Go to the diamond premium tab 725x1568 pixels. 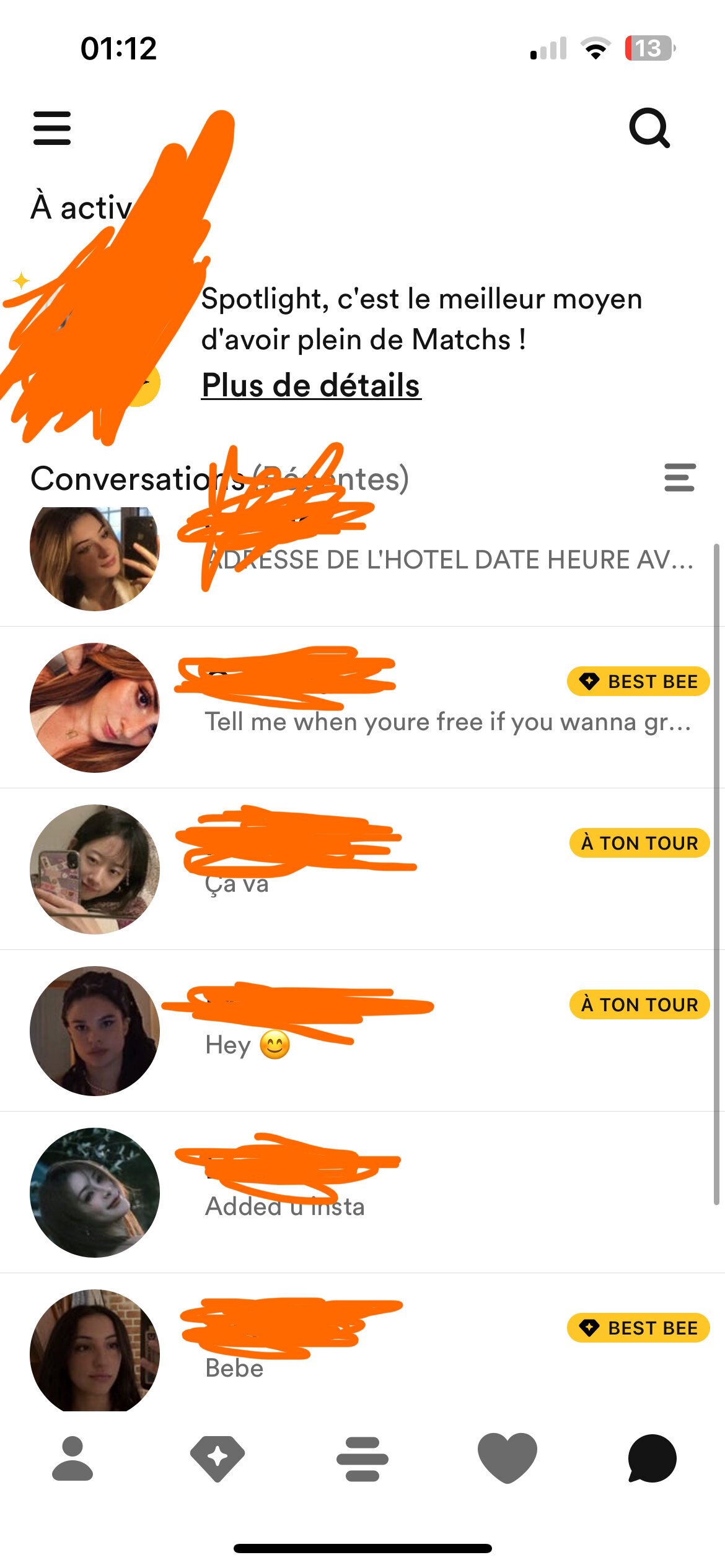(x=217, y=1458)
